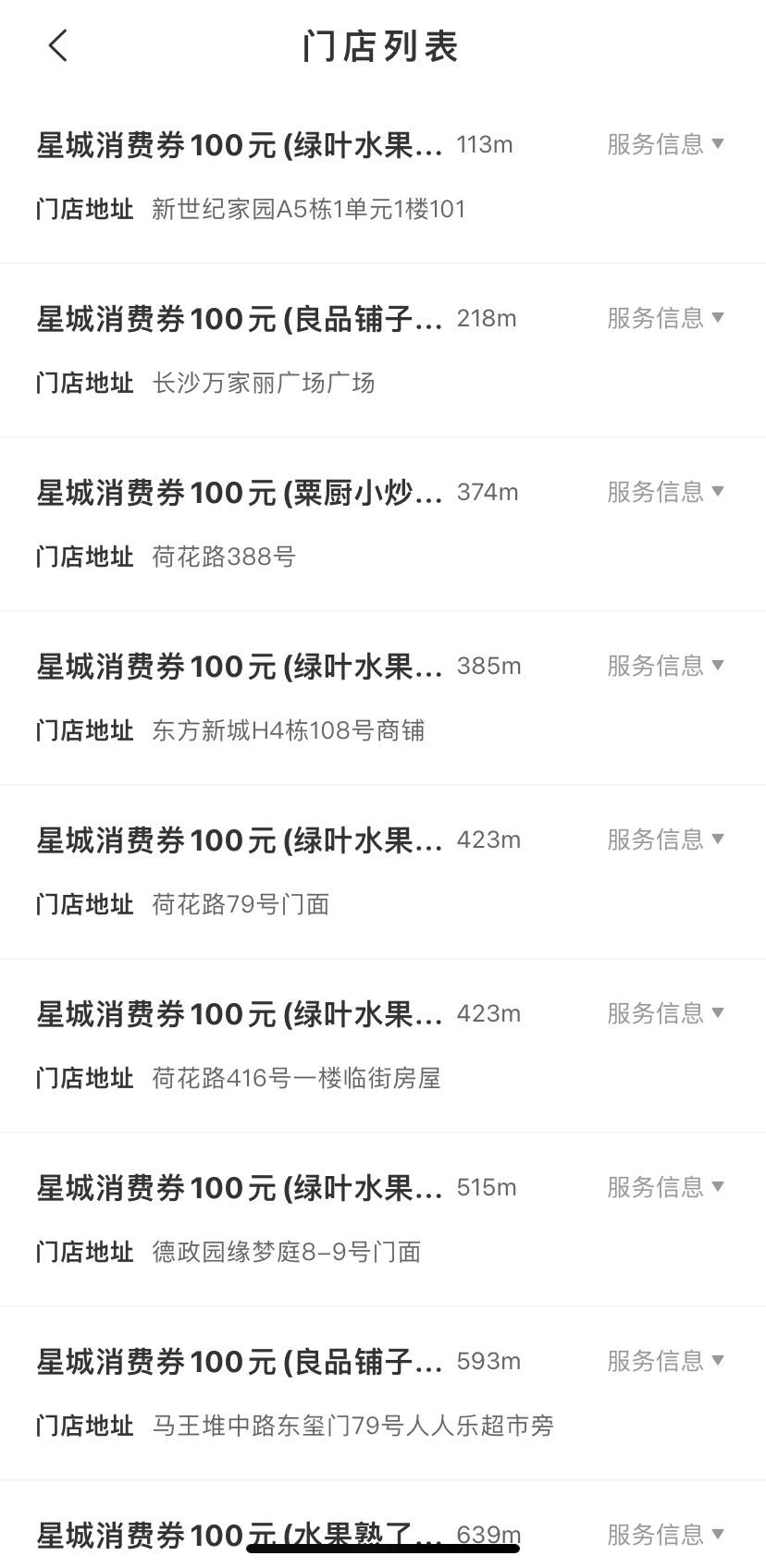Open the 绿叶水果 store at 荷花路416号

point(240,1014)
